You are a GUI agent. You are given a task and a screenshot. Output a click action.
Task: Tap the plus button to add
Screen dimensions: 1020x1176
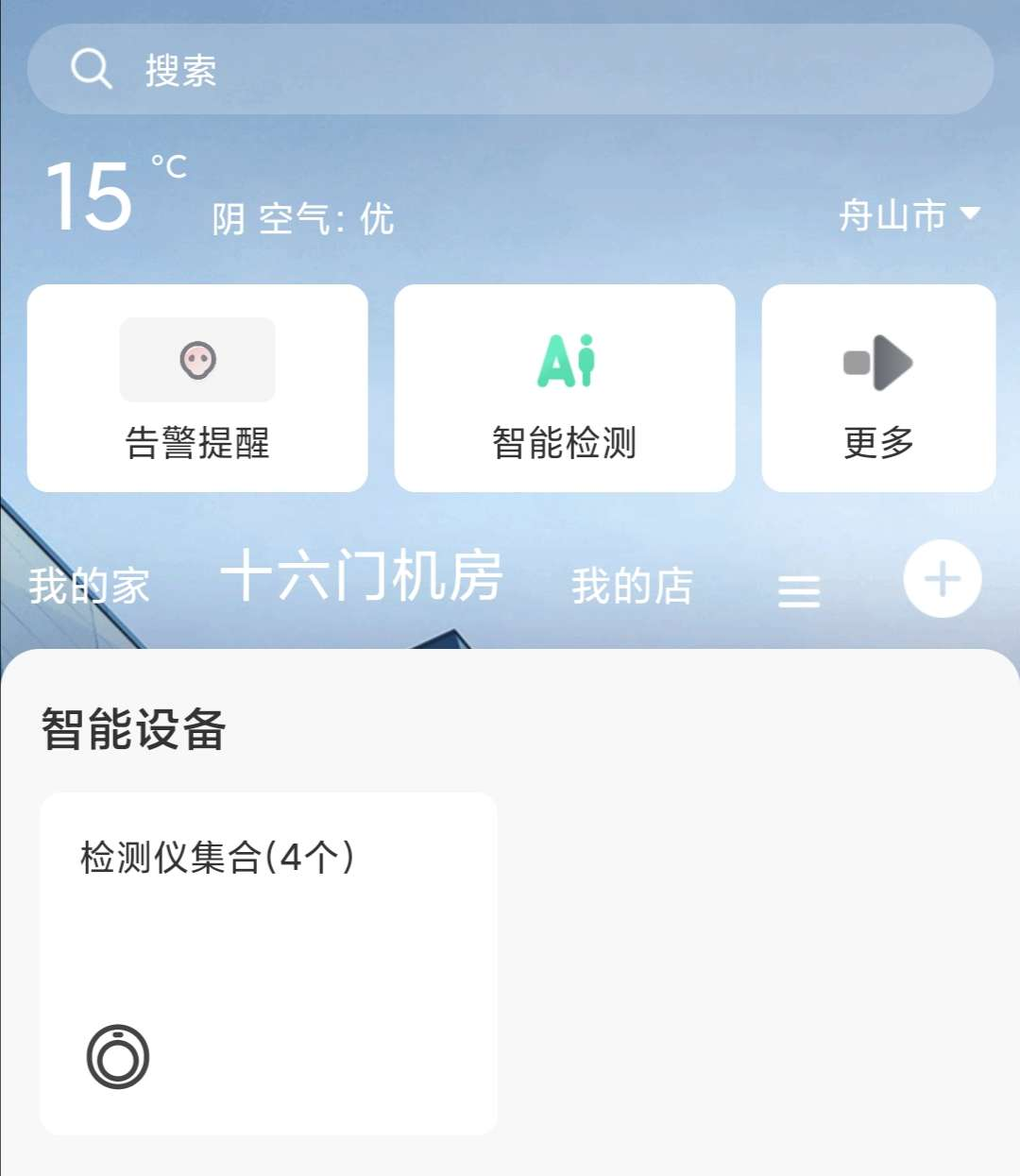(x=943, y=579)
